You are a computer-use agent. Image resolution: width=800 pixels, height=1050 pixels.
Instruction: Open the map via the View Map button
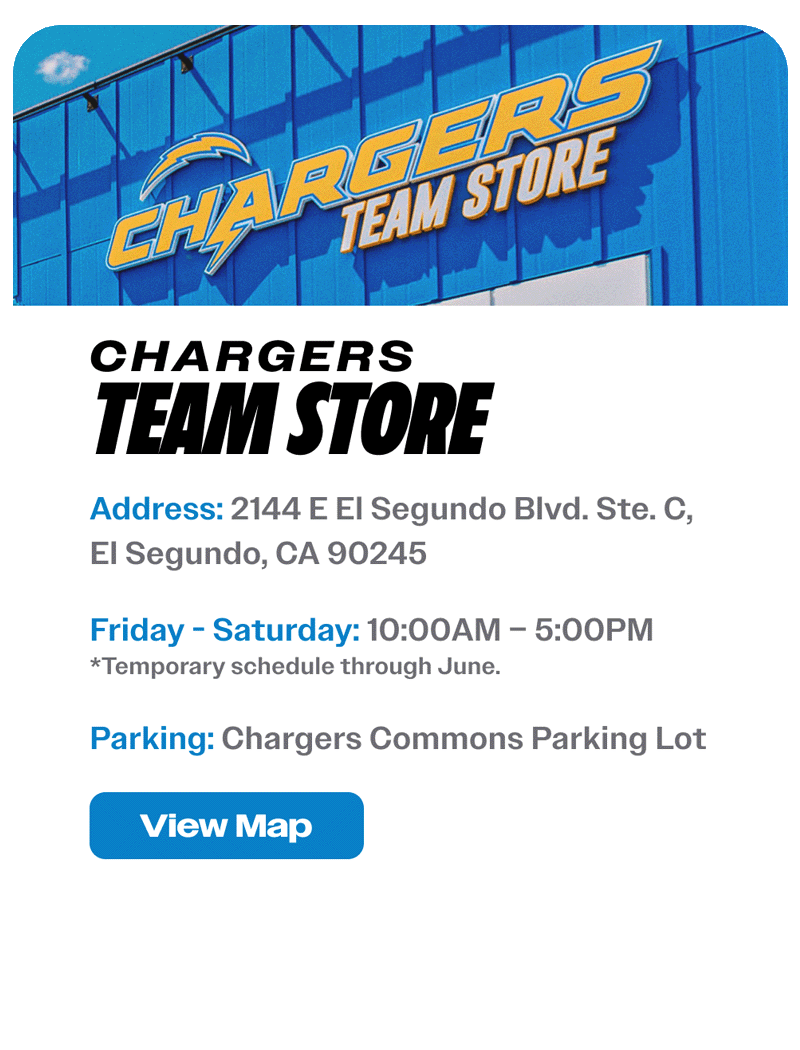coord(226,825)
